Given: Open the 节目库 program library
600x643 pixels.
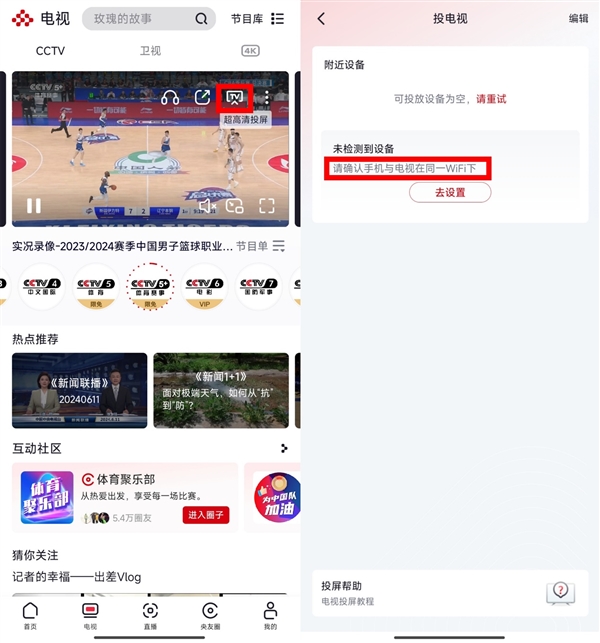Looking at the screenshot, I should [257, 19].
